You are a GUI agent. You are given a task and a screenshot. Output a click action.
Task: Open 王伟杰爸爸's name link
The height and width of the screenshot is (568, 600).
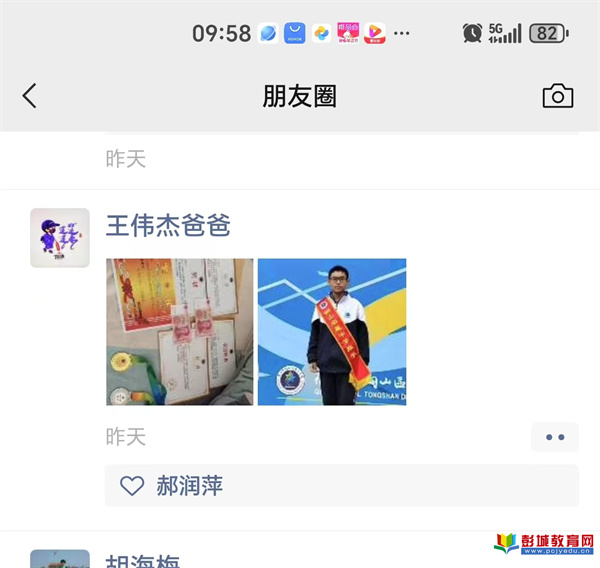(168, 226)
